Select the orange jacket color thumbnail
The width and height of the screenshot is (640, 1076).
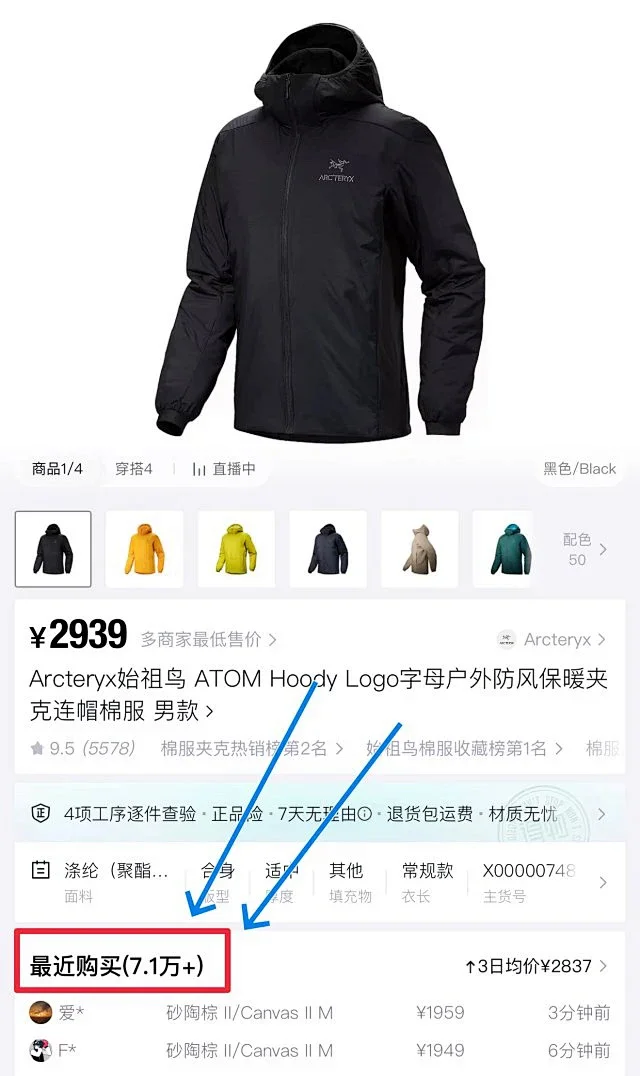pyautogui.click(x=145, y=549)
